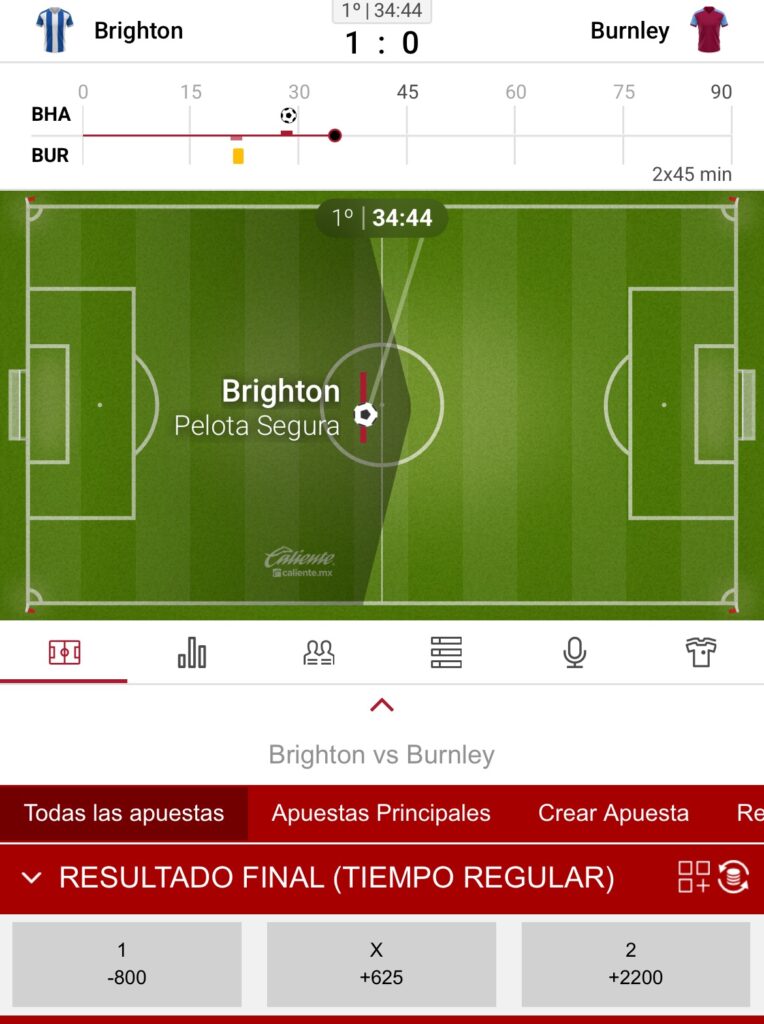This screenshot has width=764, height=1024.
Task: Tap the bet builder grid icon
Action: [x=694, y=877]
